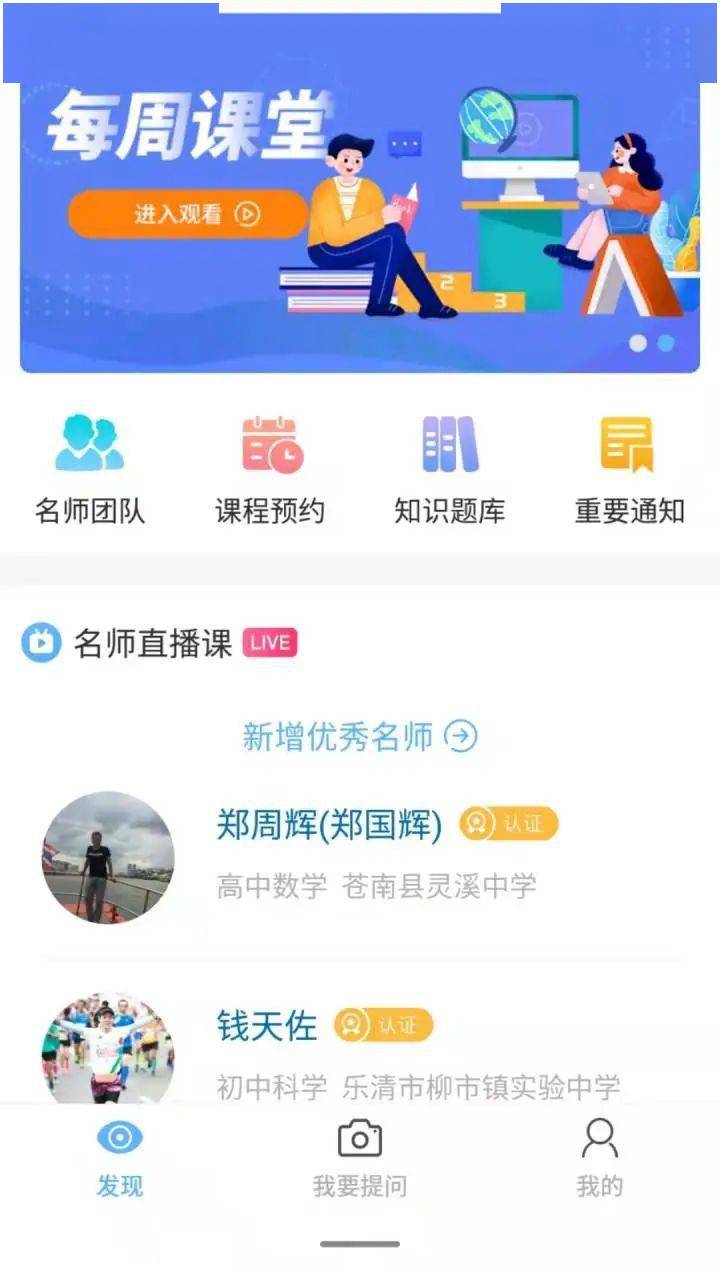Open teacher 郑周辉(郑国辉)'s profile
This screenshot has width=720, height=1274.
tap(360, 857)
